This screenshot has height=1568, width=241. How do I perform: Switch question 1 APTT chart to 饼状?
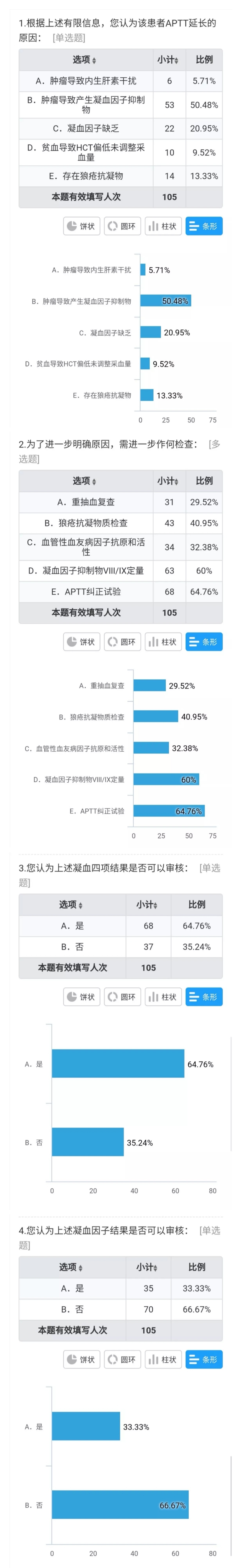click(81, 227)
